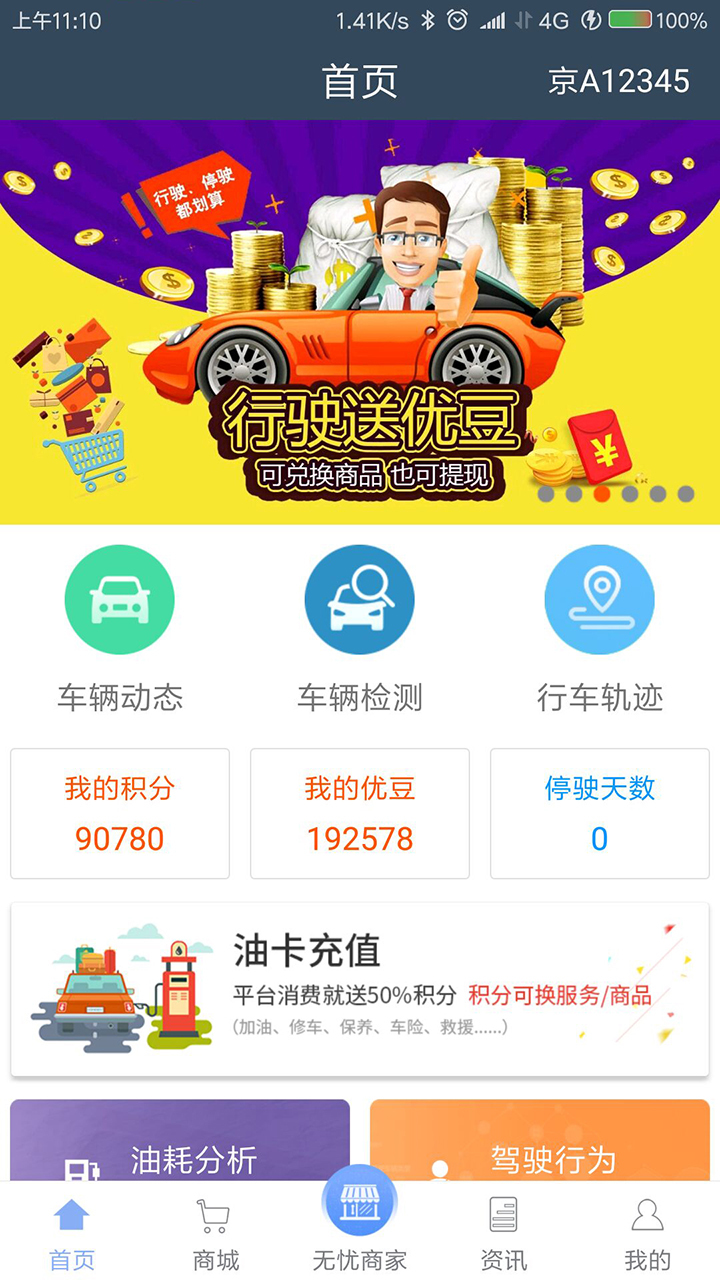Viewport: 720px width, 1280px height.
Task: Switch to the 商城 mall tab
Action: (x=216, y=1233)
